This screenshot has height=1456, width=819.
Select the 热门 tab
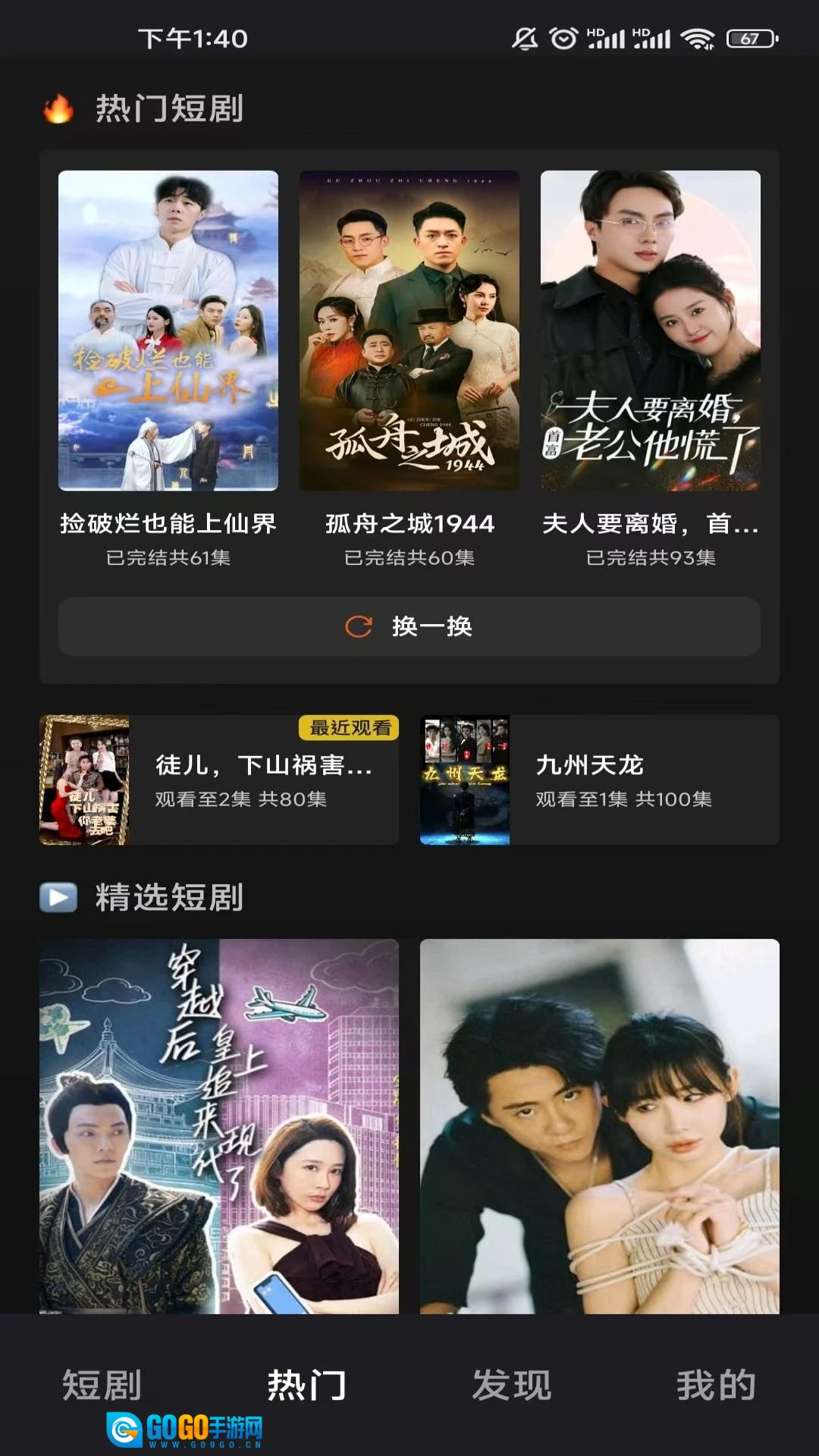click(x=306, y=1385)
